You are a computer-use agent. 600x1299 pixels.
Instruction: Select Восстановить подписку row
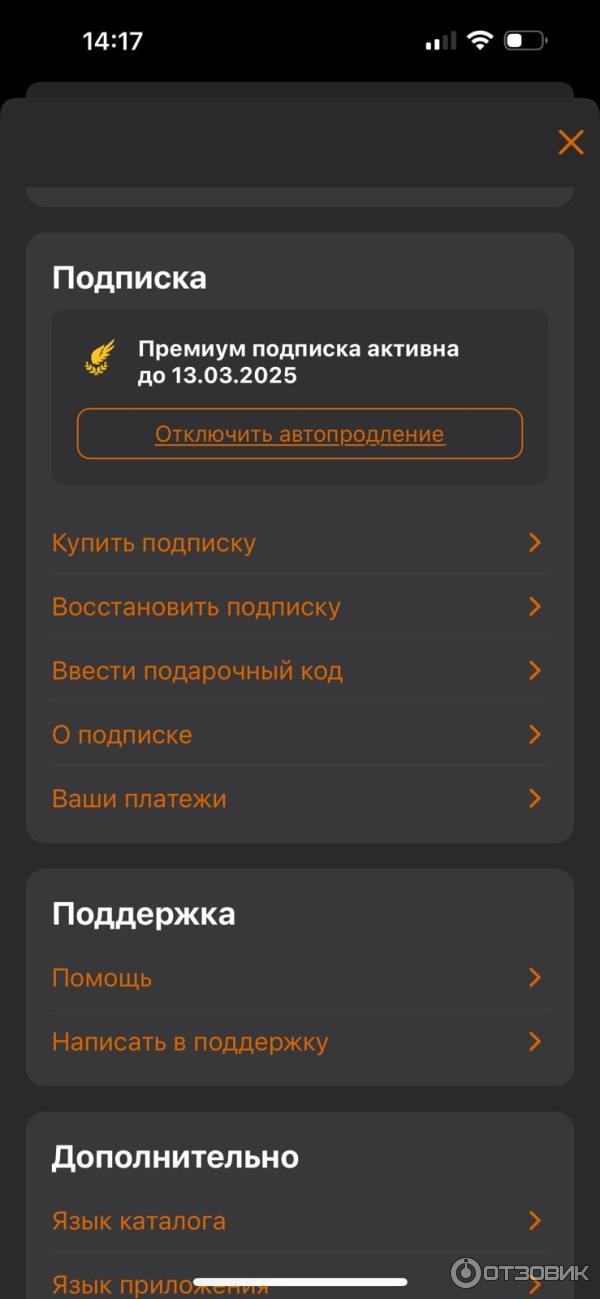(299, 607)
